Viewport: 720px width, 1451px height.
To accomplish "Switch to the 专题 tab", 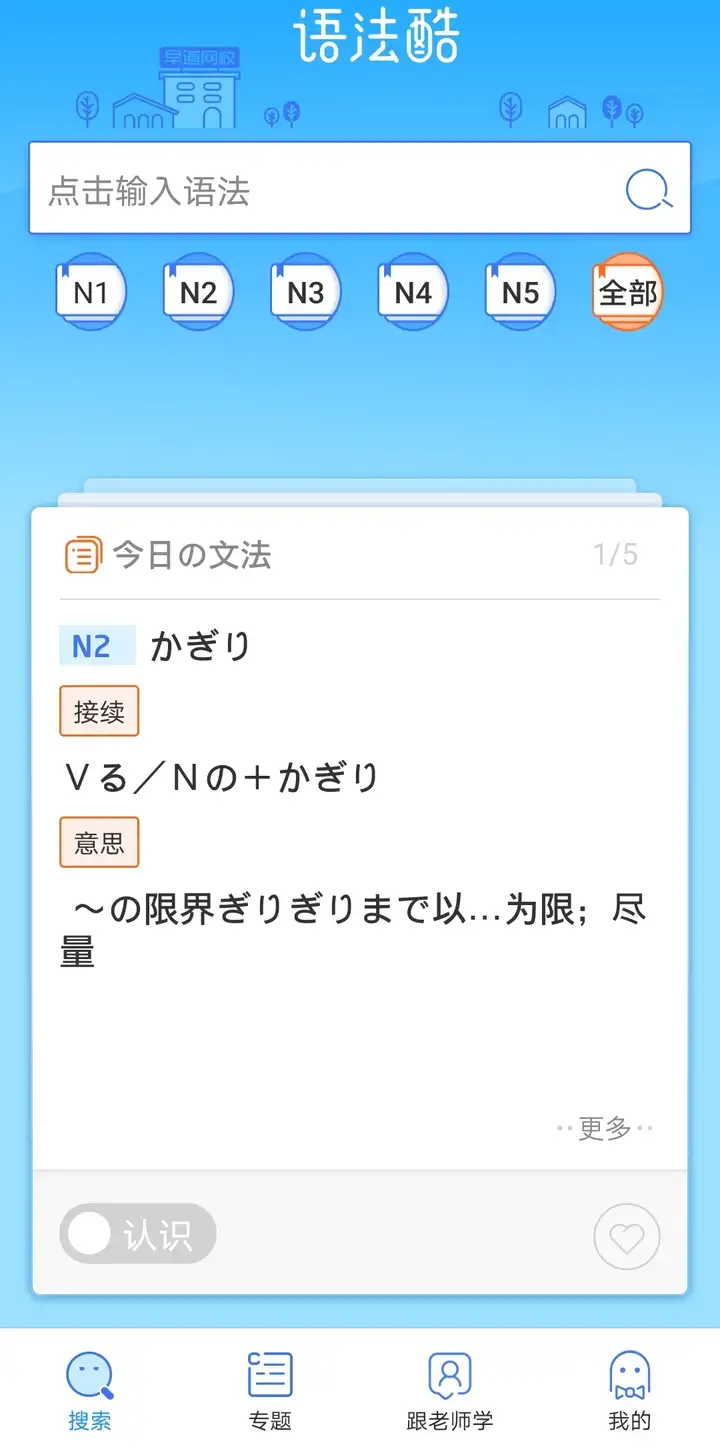I will 270,1390.
